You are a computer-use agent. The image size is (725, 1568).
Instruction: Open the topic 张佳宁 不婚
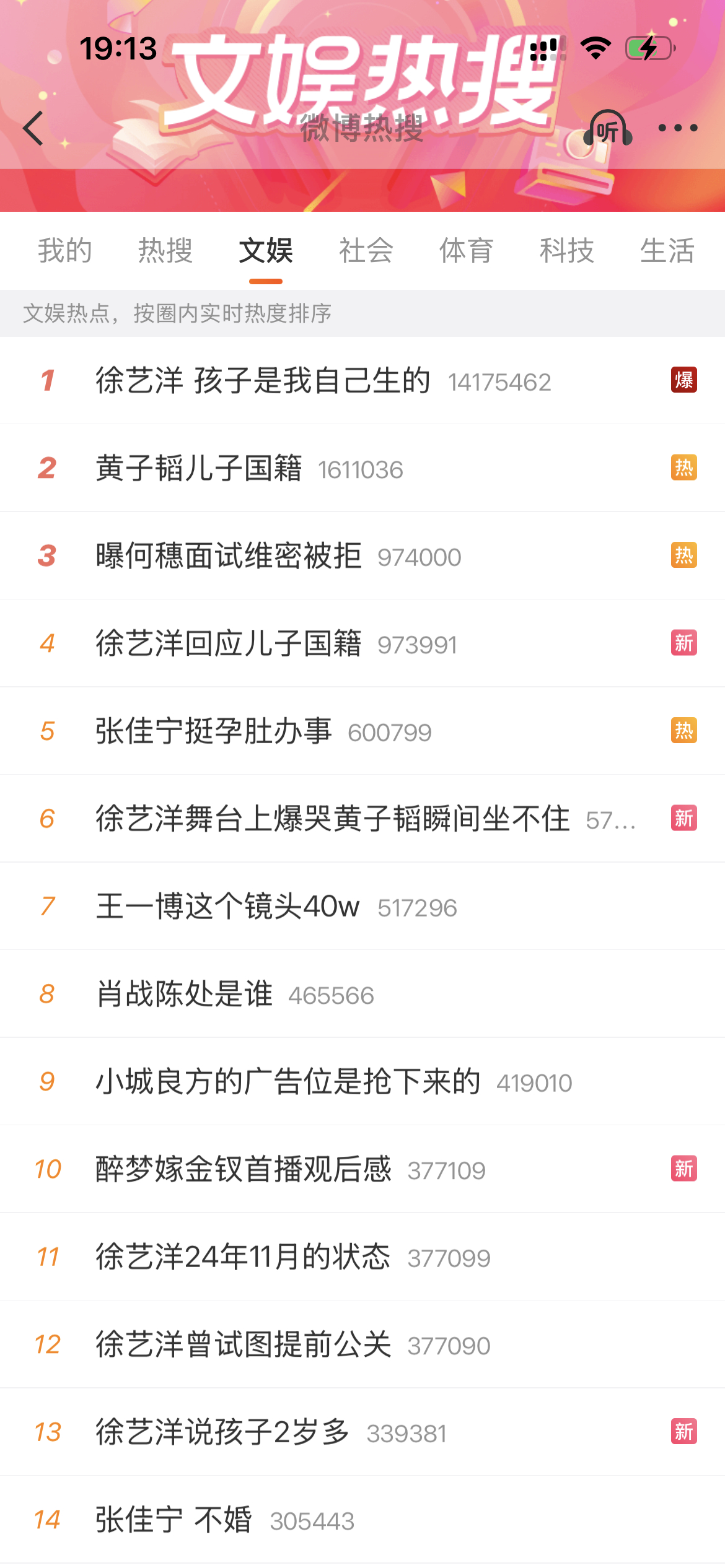click(x=362, y=1520)
